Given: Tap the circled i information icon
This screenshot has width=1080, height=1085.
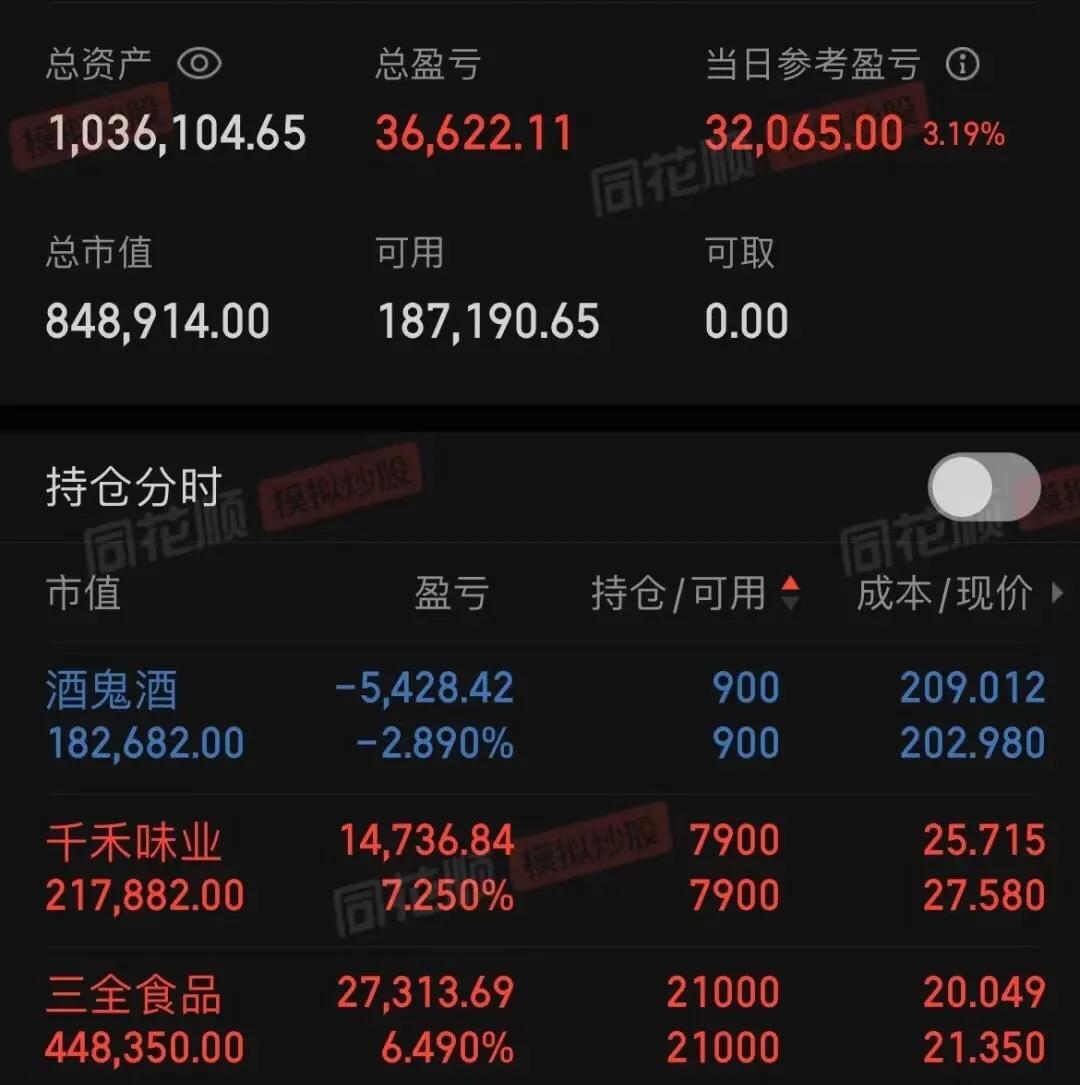Looking at the screenshot, I should coord(961,63).
